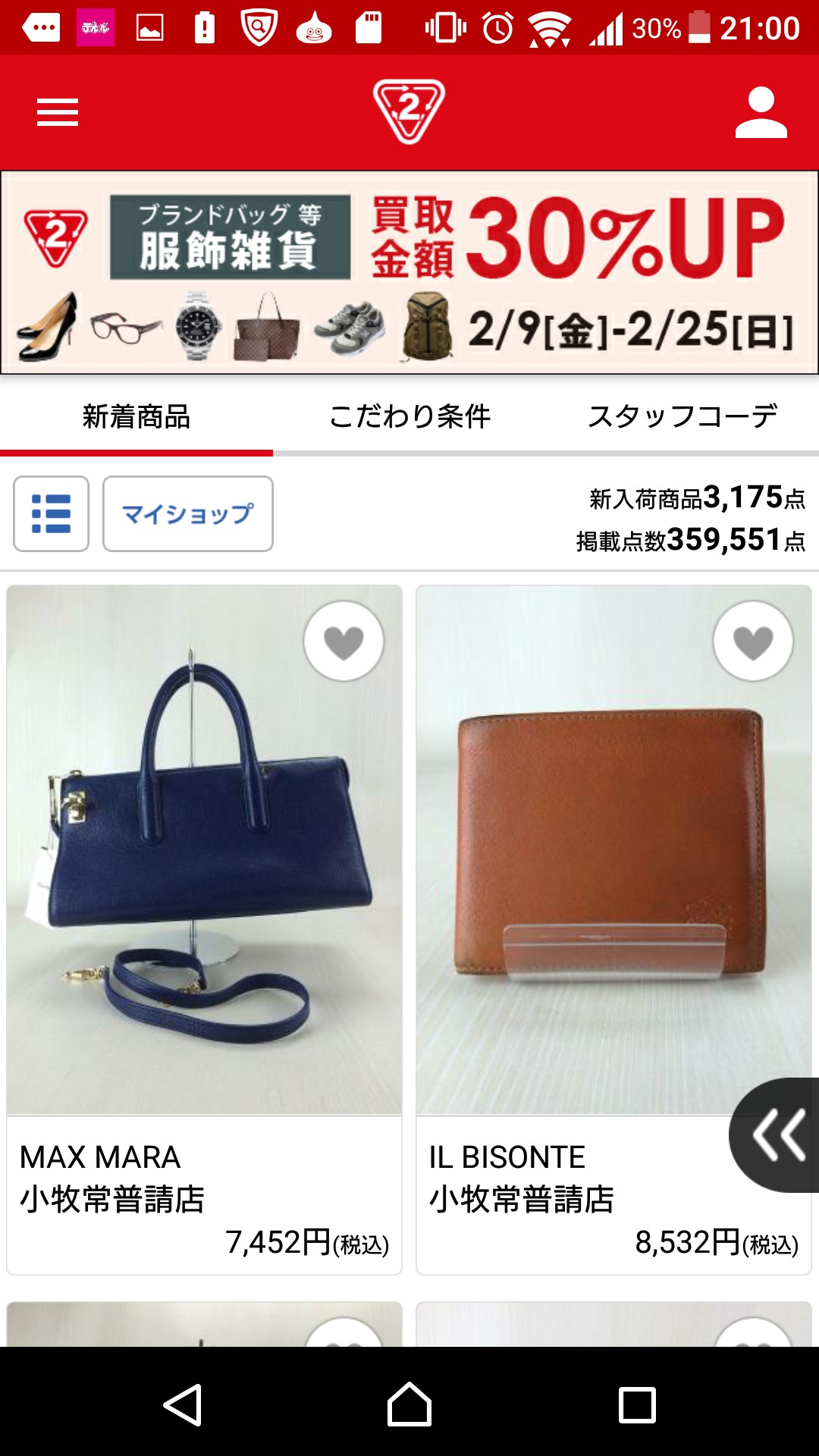
Task: Open the user account icon
Action: [x=761, y=112]
